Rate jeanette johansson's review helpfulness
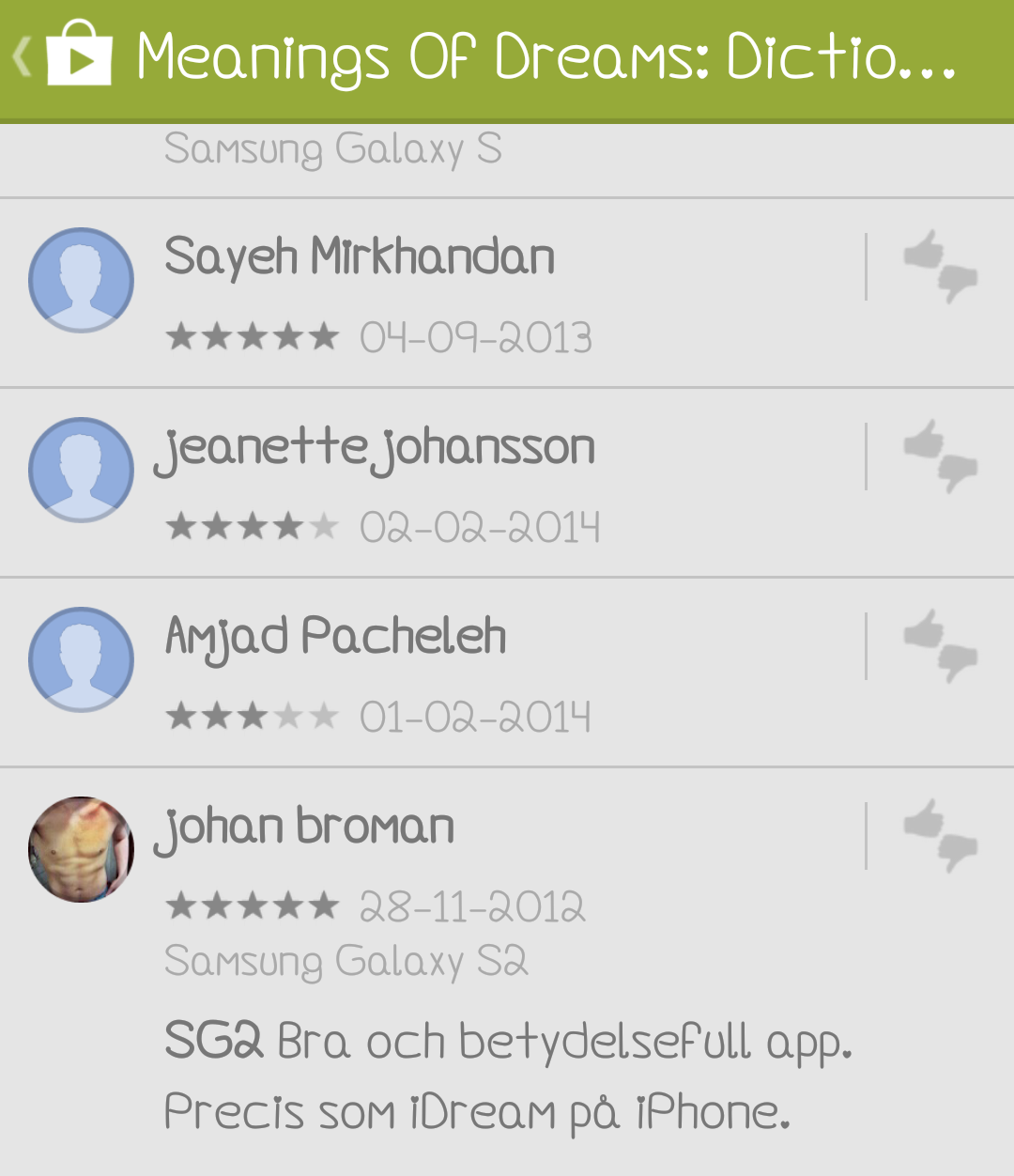The width and height of the screenshot is (1014, 1176). click(x=940, y=456)
